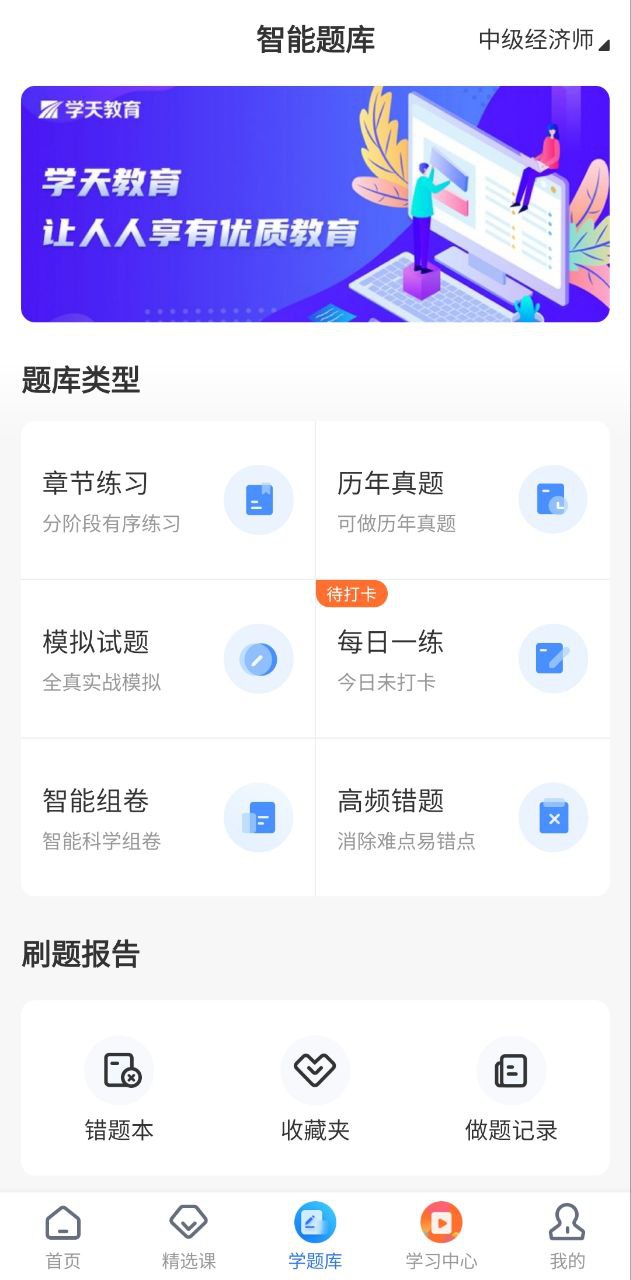Open the 中级经济师 exam type dropdown

pos(543,40)
